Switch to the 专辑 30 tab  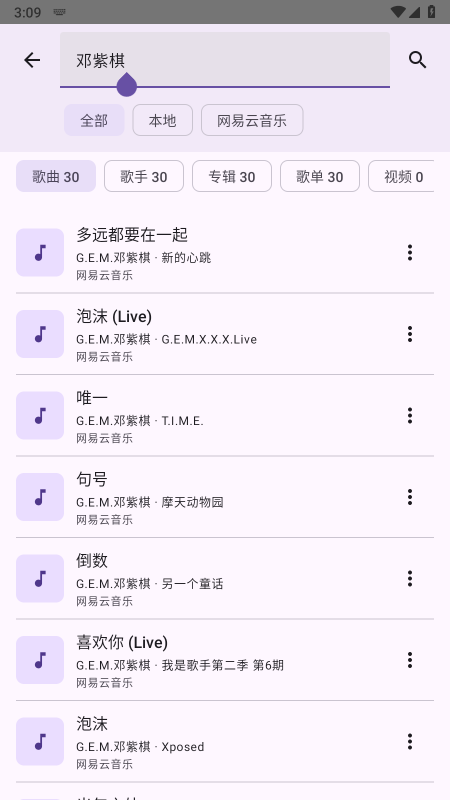pyautogui.click(x=232, y=177)
